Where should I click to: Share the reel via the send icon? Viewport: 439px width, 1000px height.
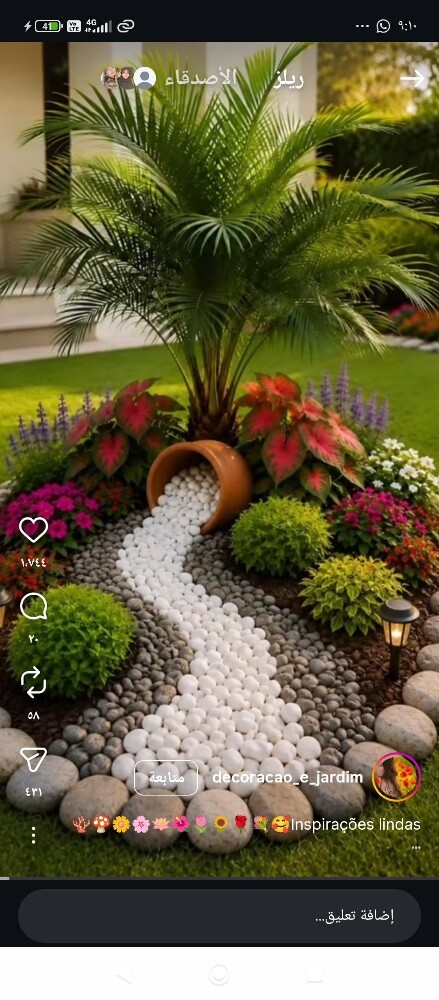(x=33, y=759)
